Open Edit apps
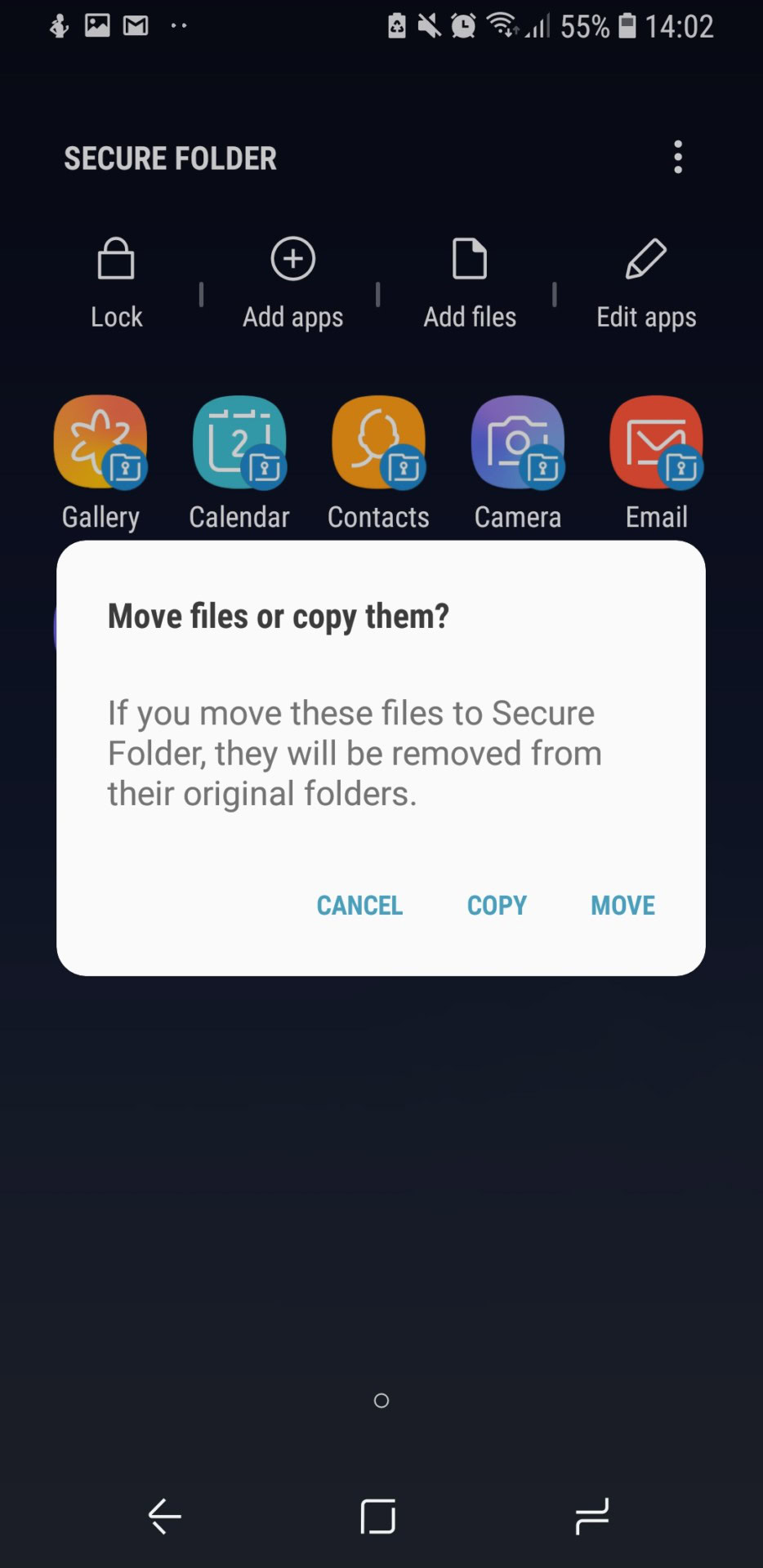This screenshot has height=1568, width=763. (x=646, y=283)
